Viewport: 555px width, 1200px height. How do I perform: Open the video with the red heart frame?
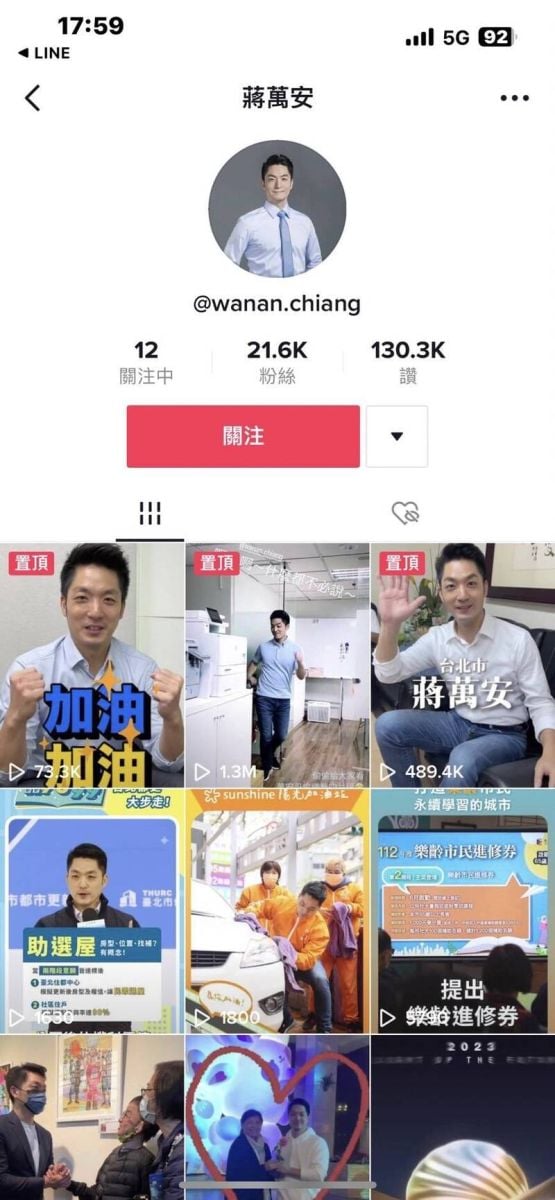tap(277, 1117)
